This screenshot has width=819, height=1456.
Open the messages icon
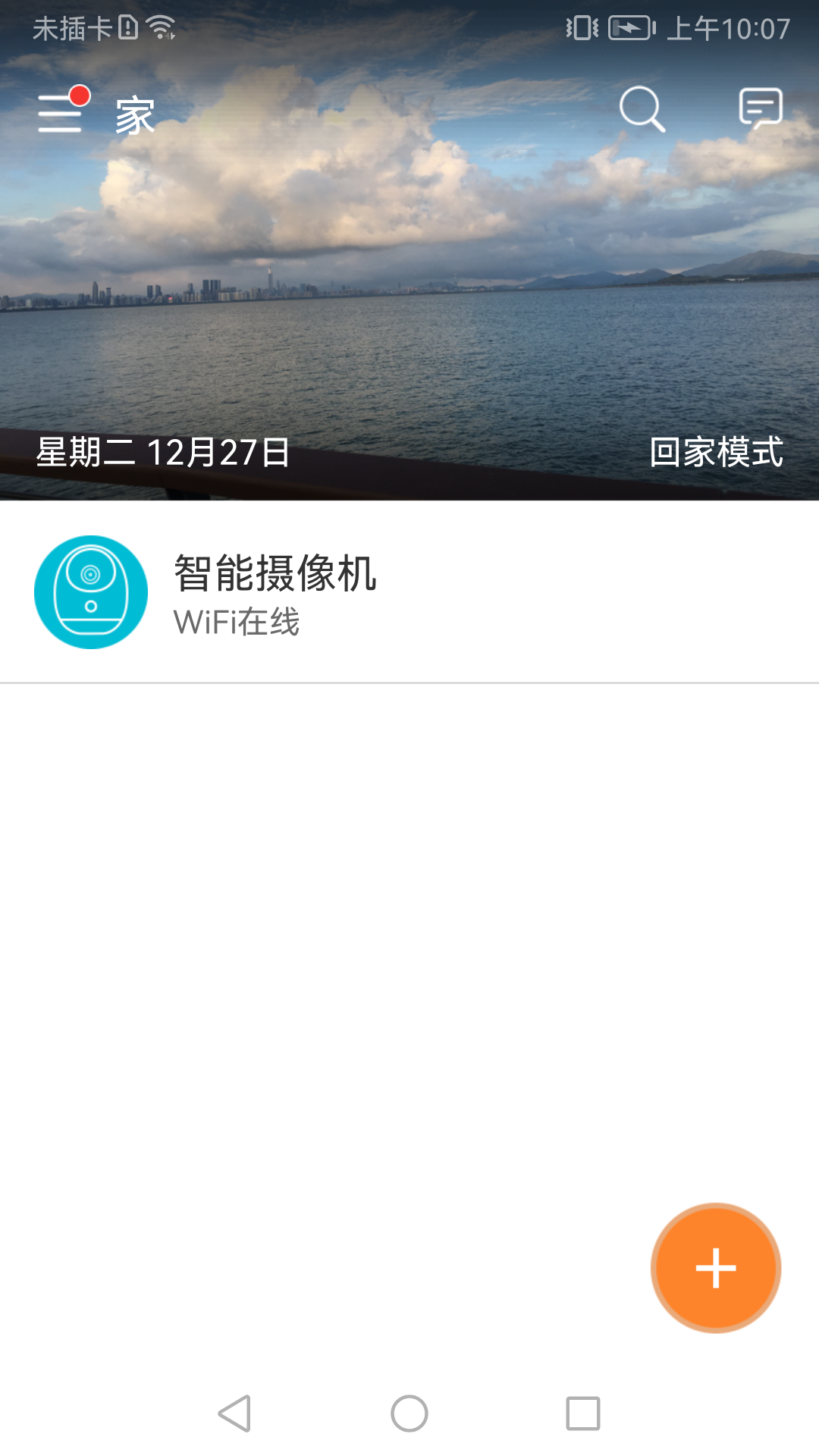(760, 108)
